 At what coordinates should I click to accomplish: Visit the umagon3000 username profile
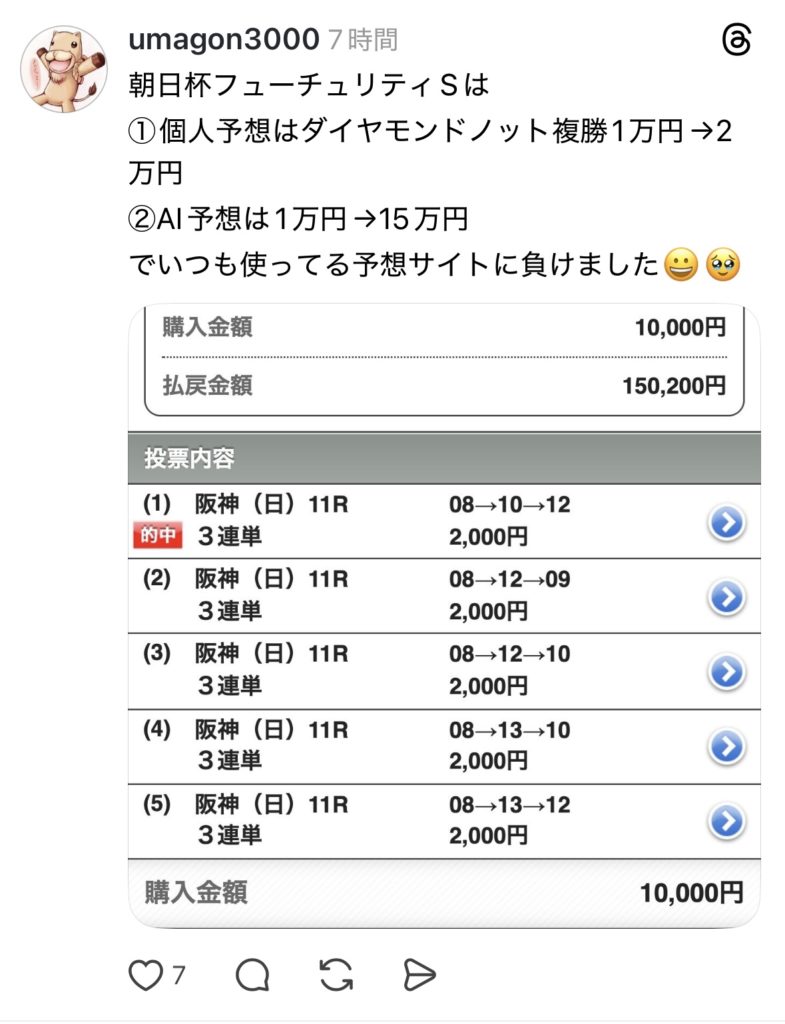coord(224,40)
